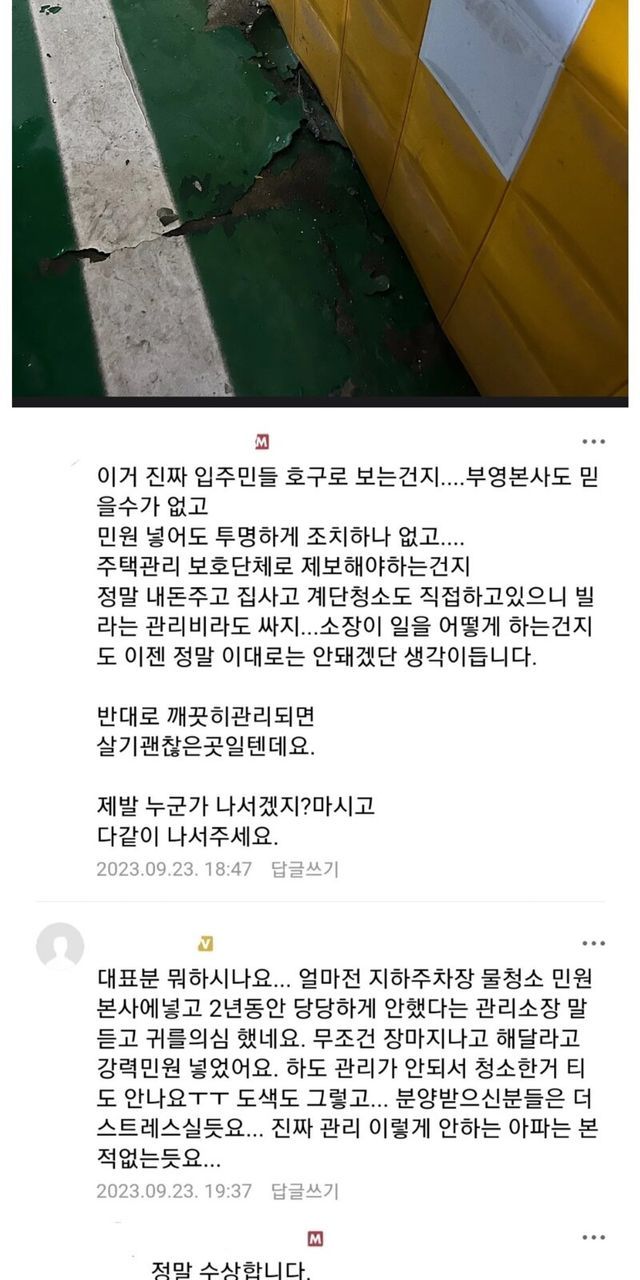Open the parking lot floor photo
640x1280 pixels.
320,198
